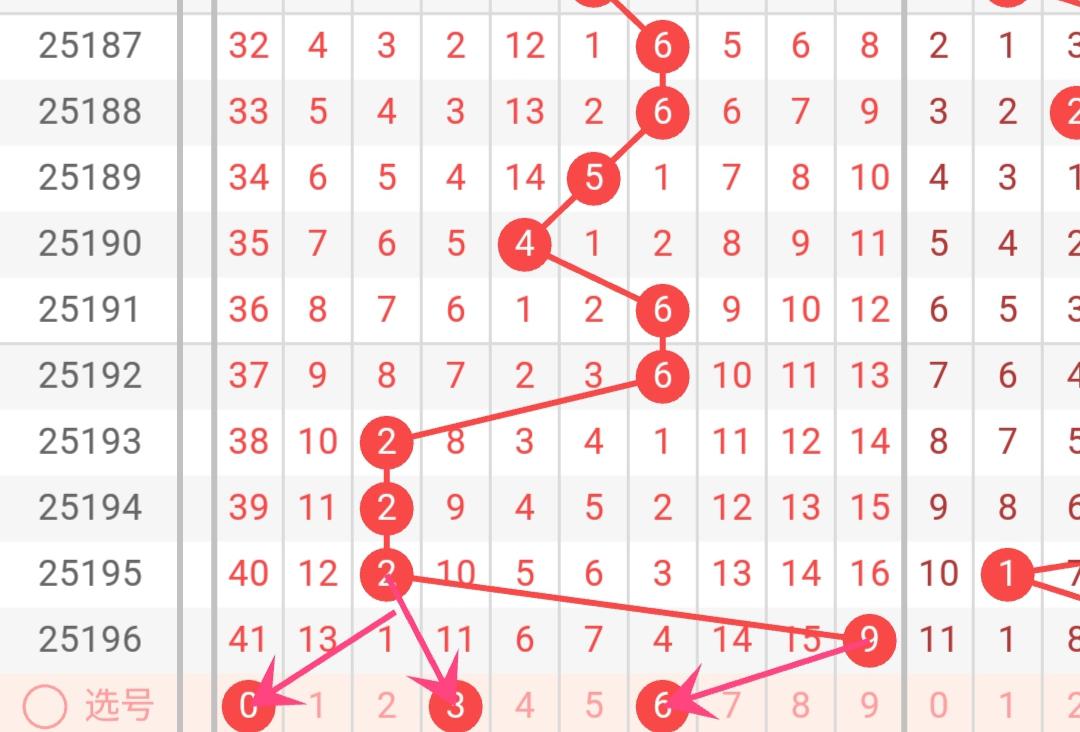Select number 4 in the 选号 row
The height and width of the screenshot is (732, 1080).
[x=525, y=706]
